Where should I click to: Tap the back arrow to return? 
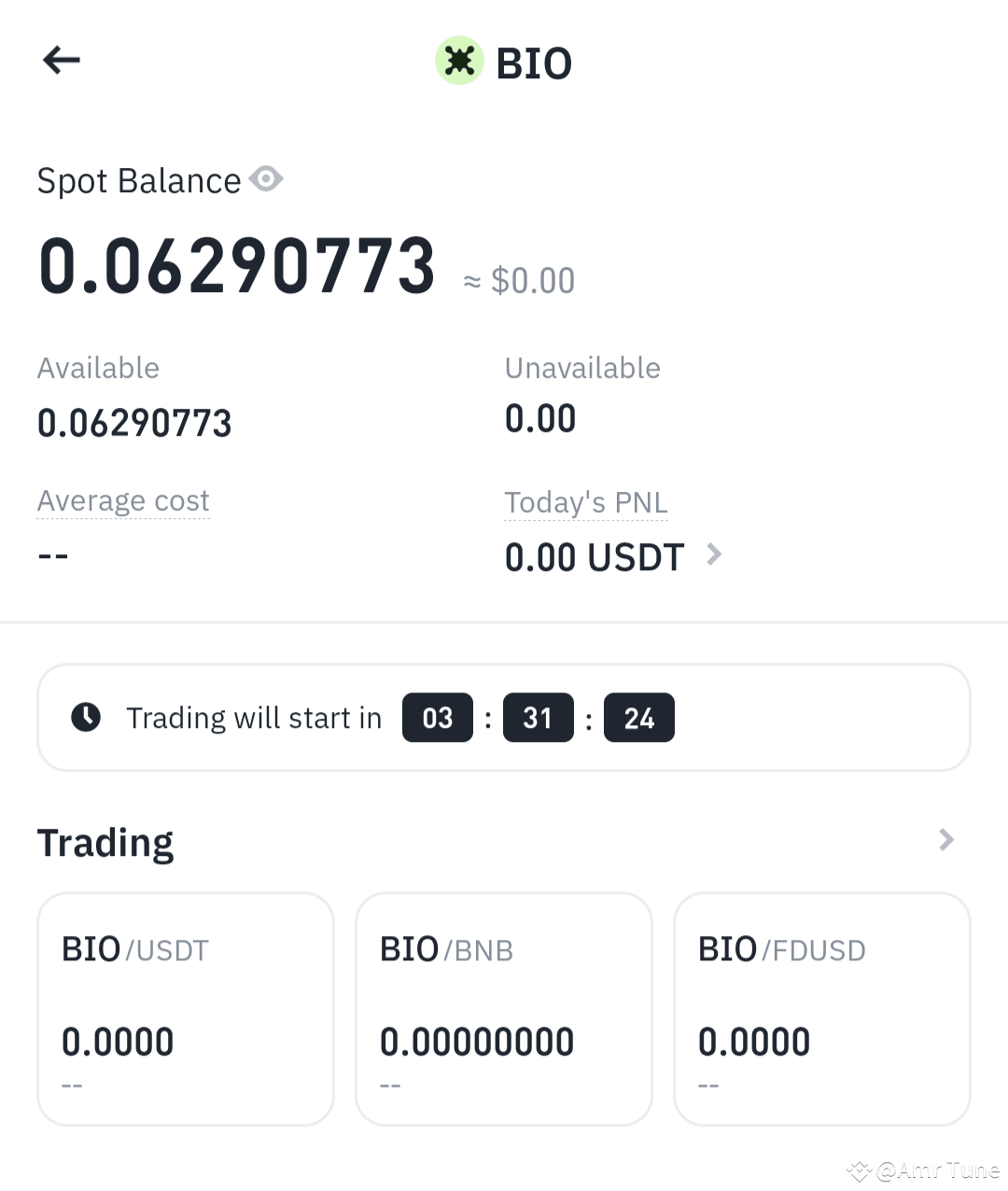pyautogui.click(x=62, y=60)
